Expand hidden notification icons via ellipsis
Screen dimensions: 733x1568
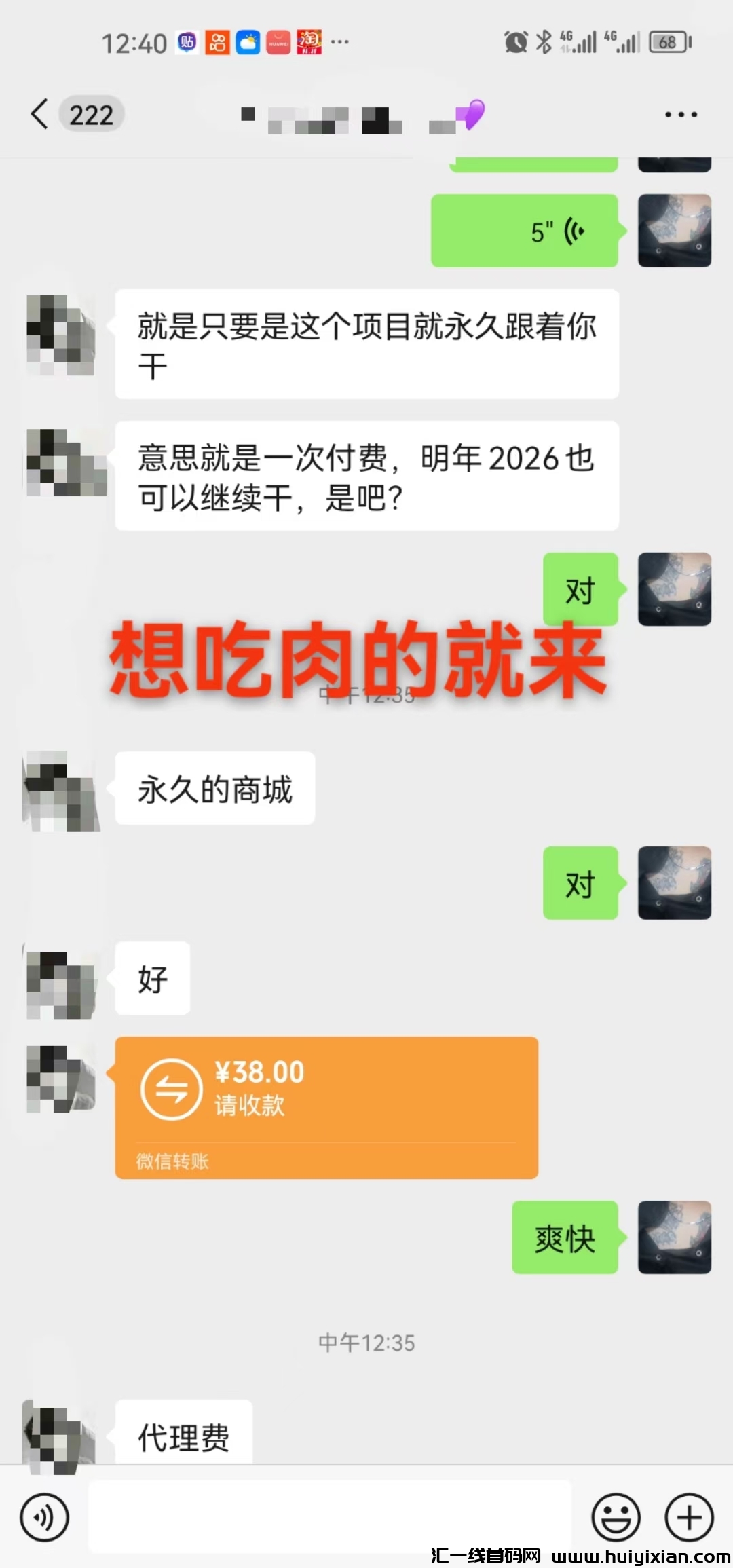(339, 42)
